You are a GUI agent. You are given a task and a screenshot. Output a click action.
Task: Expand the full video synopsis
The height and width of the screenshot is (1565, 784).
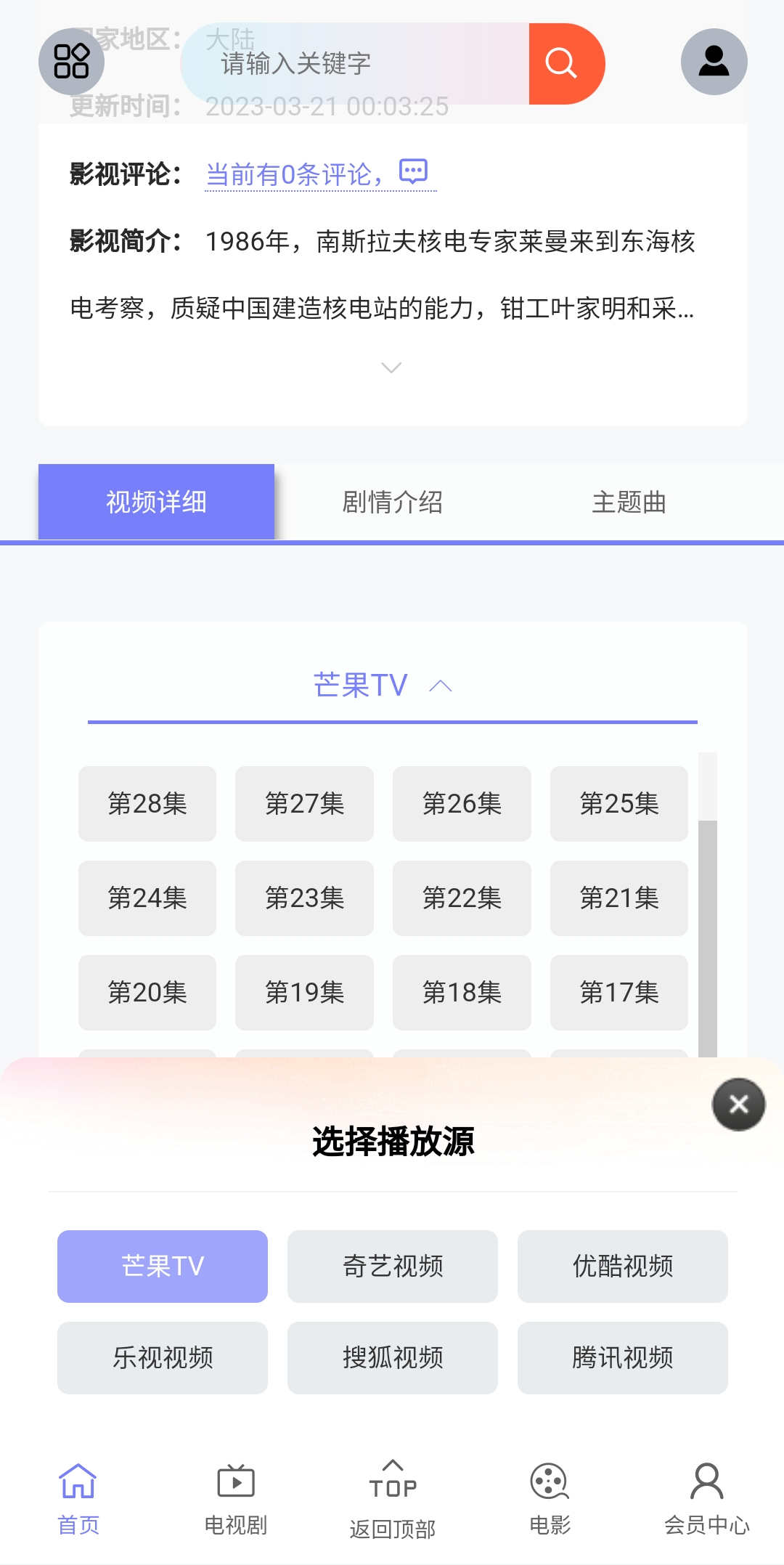tap(391, 367)
